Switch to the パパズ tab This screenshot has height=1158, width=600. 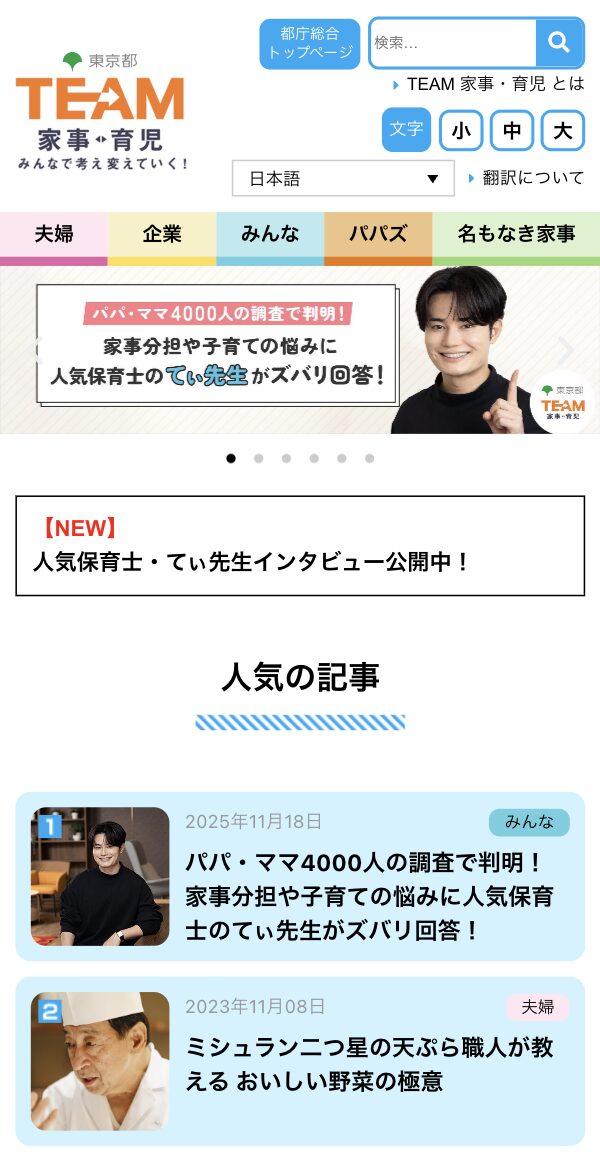pos(378,235)
